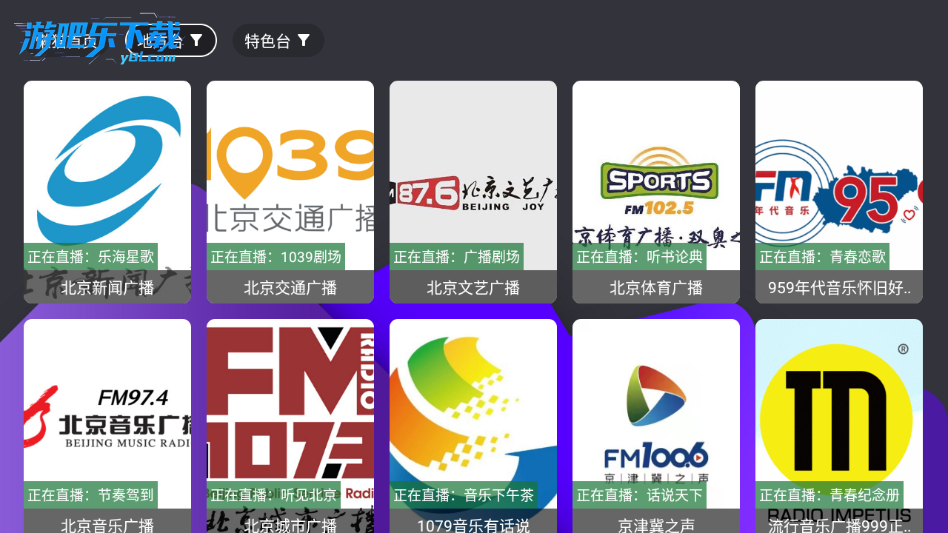The width and height of the screenshot is (948, 533).
Task: Open 959年代音乐怀旧好 station card
Action: point(839,192)
